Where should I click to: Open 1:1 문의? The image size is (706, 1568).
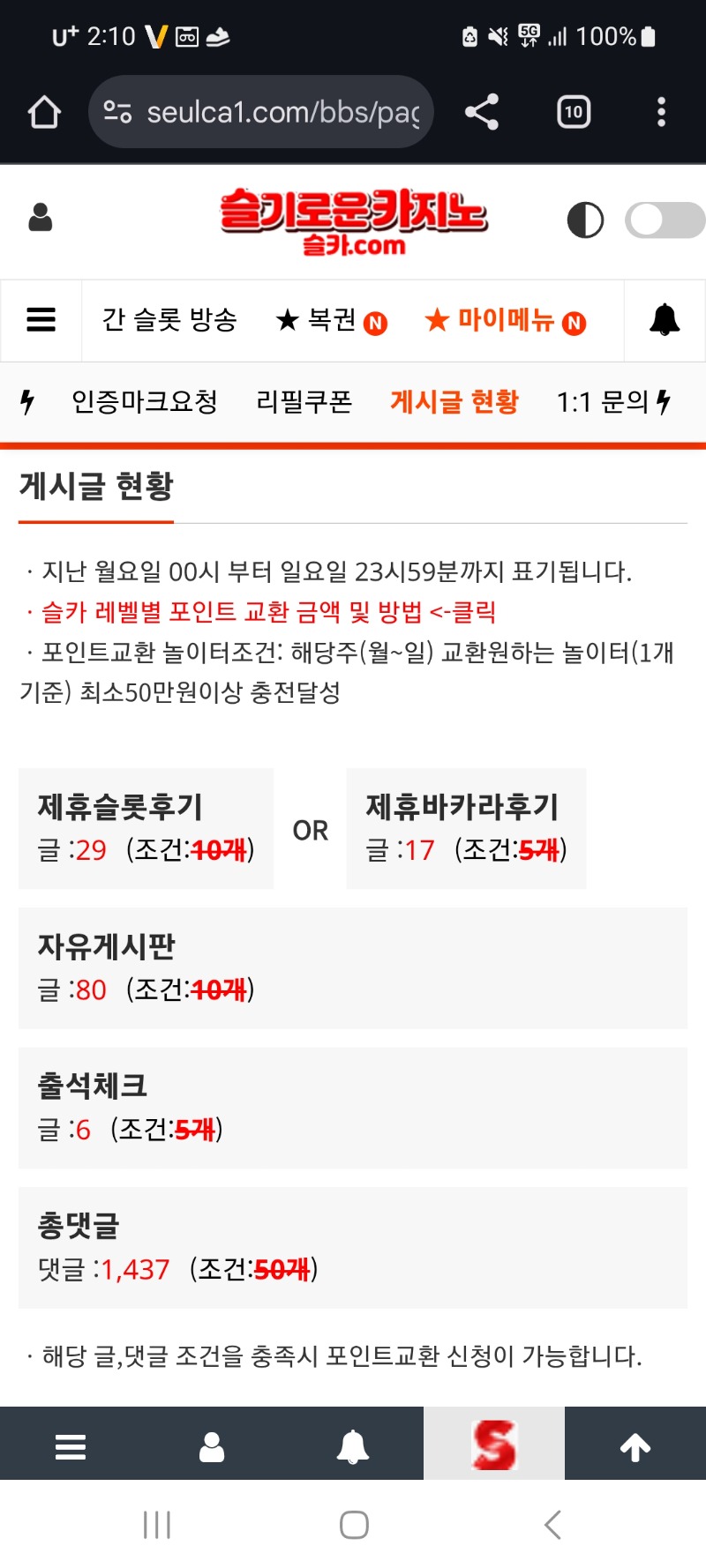(603, 402)
